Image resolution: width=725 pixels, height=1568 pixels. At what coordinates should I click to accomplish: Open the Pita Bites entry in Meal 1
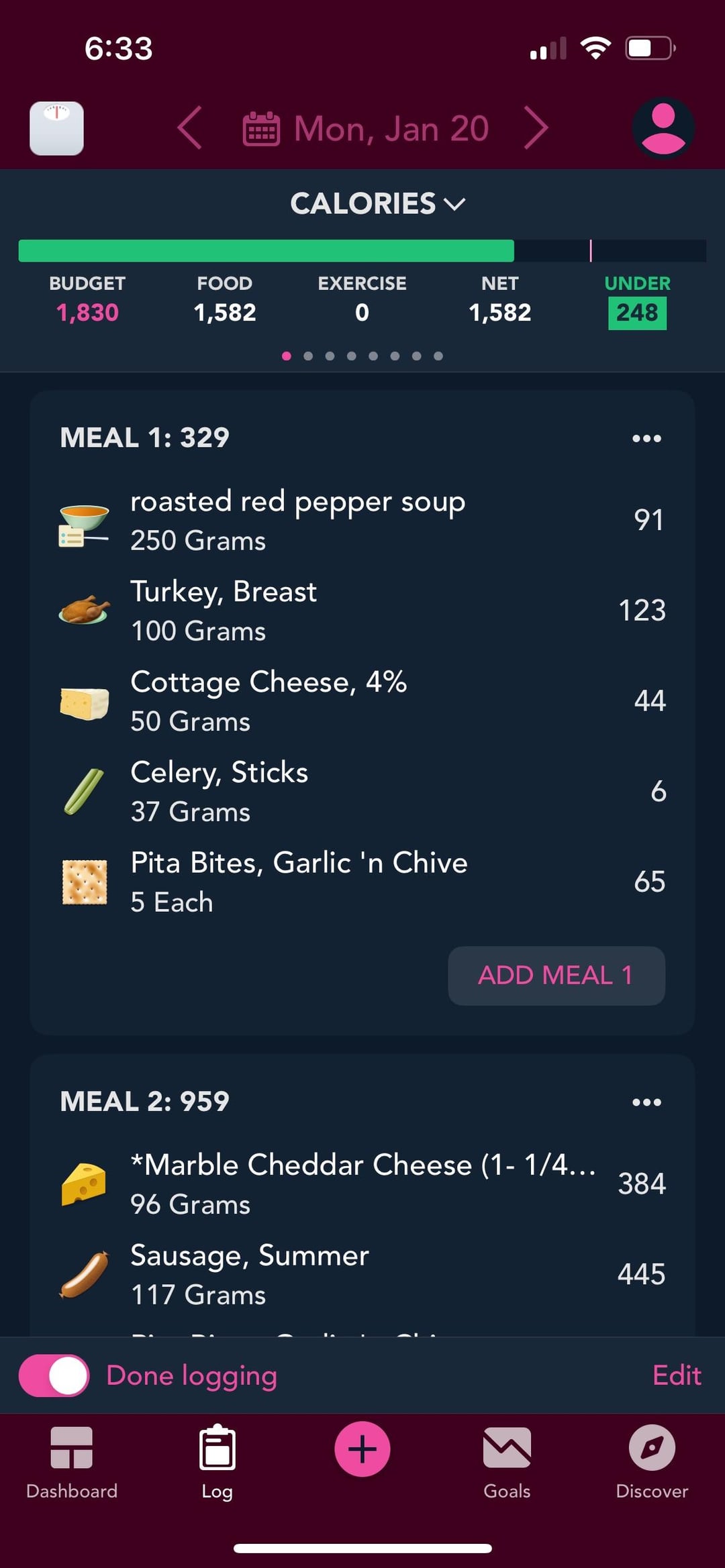tap(362, 882)
